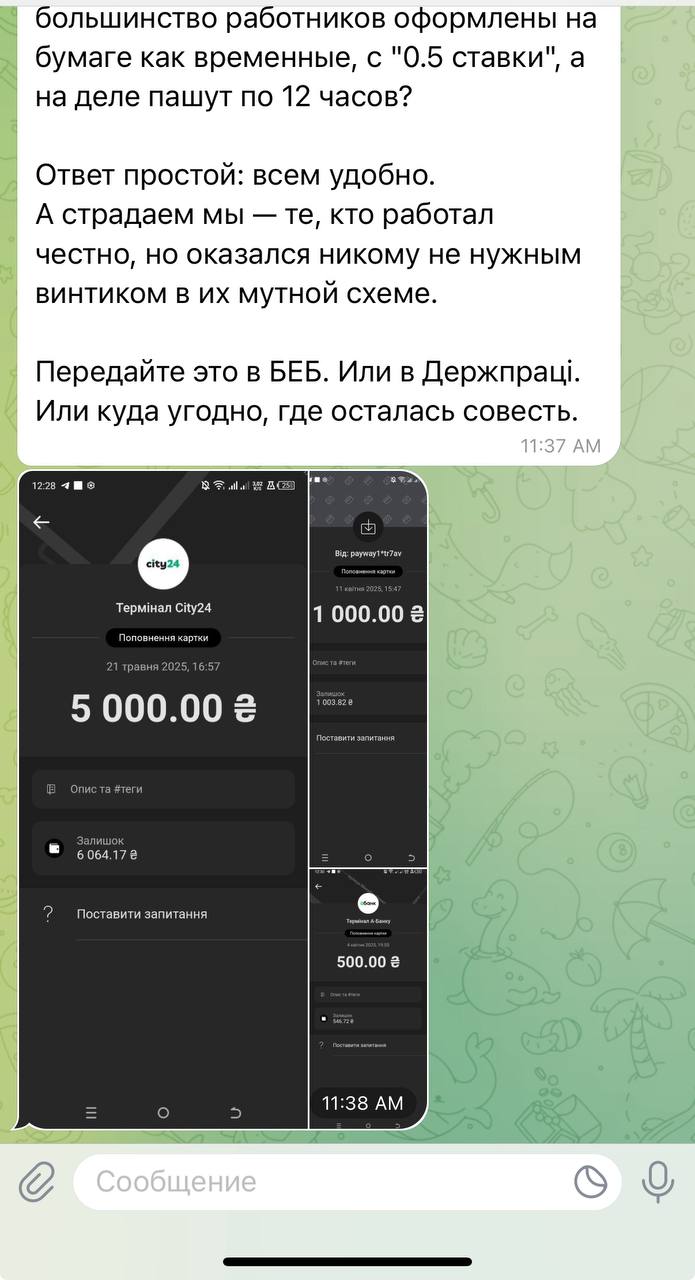View the 1 000.00 ₴ payway screenshot

point(368,668)
